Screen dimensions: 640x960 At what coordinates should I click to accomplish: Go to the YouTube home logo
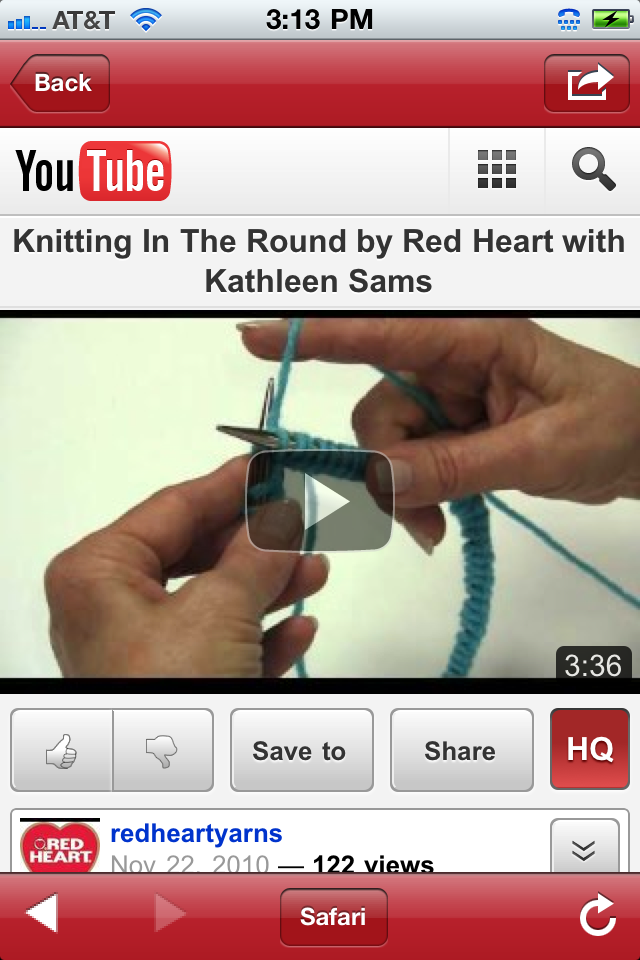[x=93, y=171]
